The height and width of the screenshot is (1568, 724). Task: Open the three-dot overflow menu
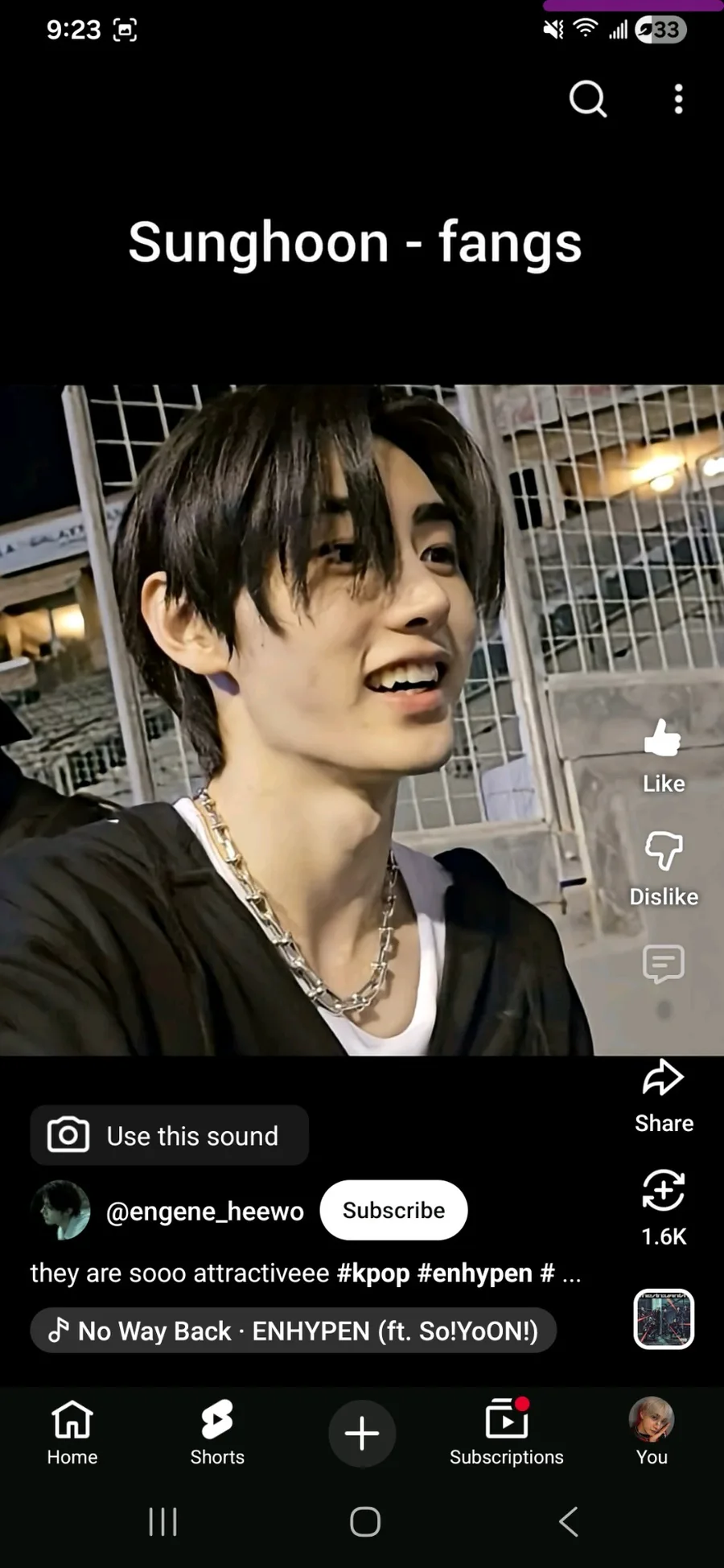click(x=679, y=99)
